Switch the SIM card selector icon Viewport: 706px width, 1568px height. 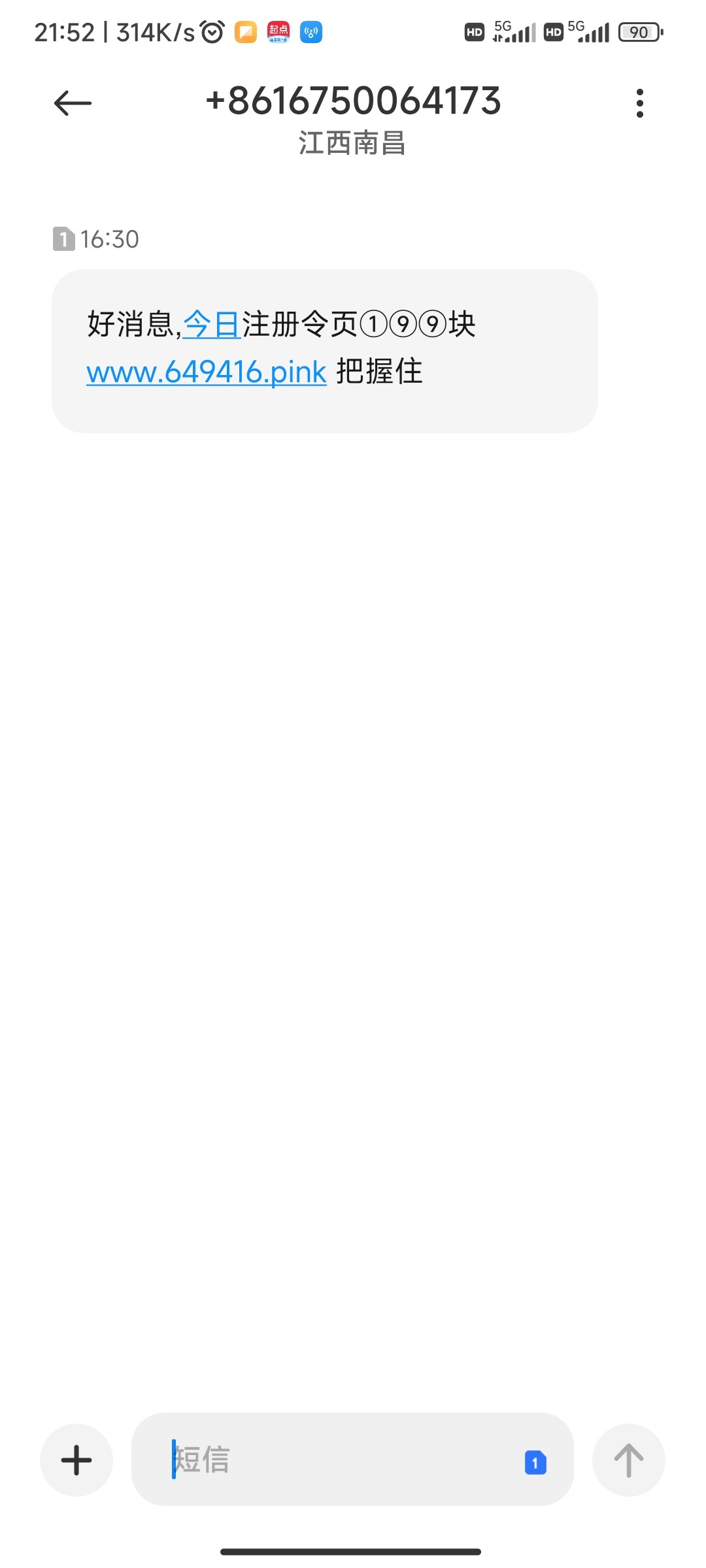(535, 1462)
